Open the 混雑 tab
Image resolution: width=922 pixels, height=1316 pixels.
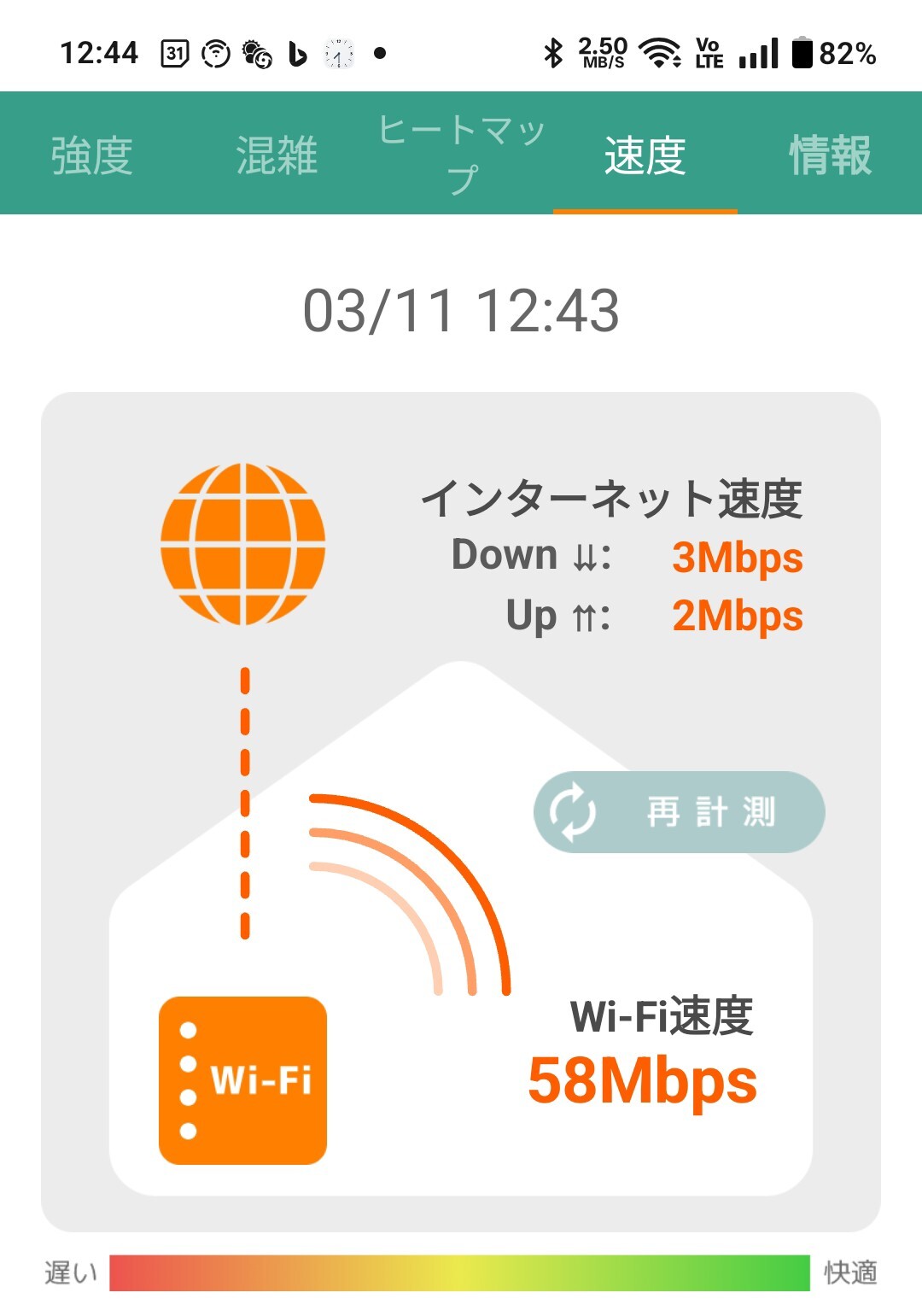pyautogui.click(x=277, y=155)
